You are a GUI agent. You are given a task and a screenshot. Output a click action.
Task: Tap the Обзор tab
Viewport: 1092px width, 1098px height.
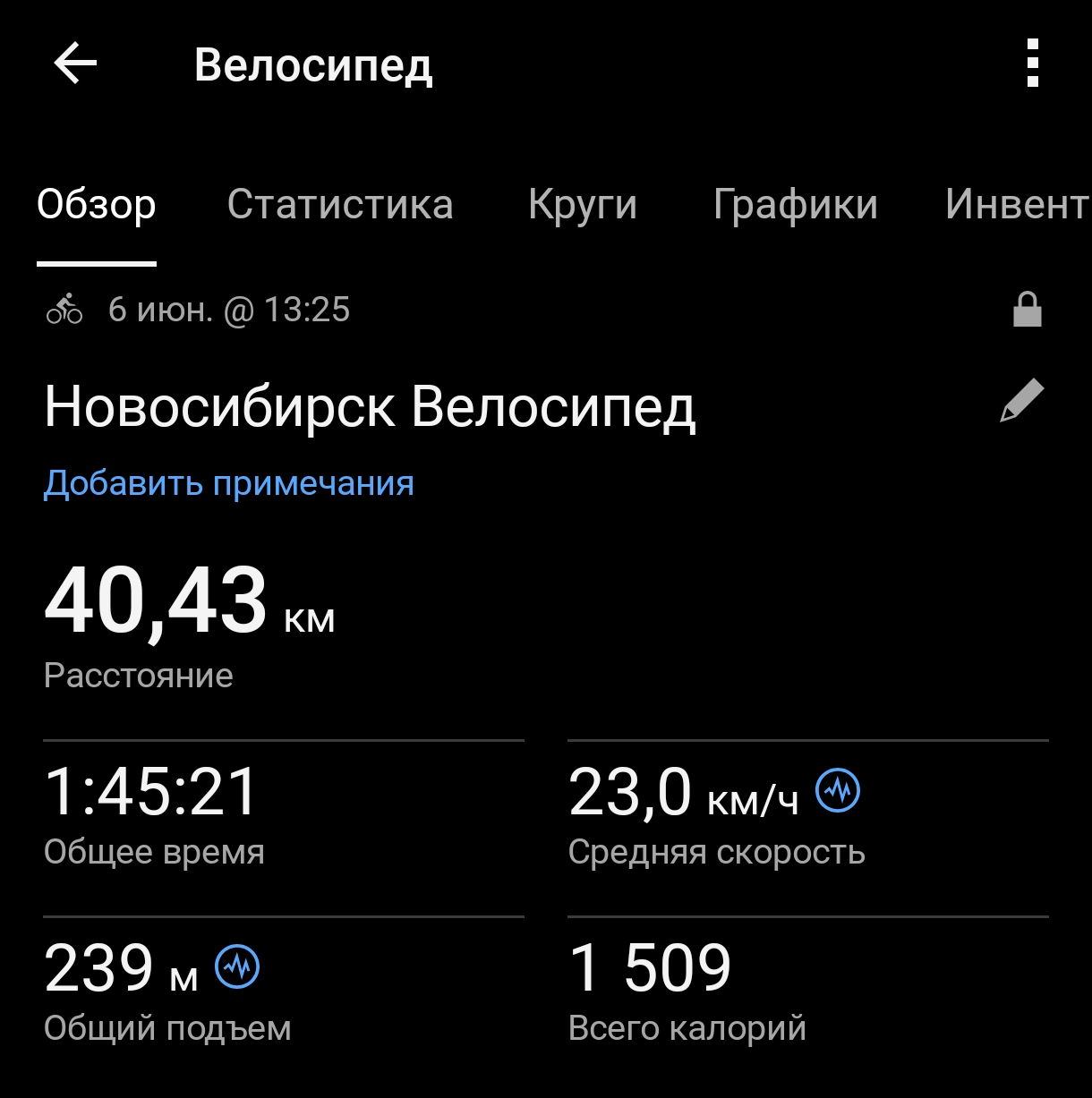pos(97,205)
